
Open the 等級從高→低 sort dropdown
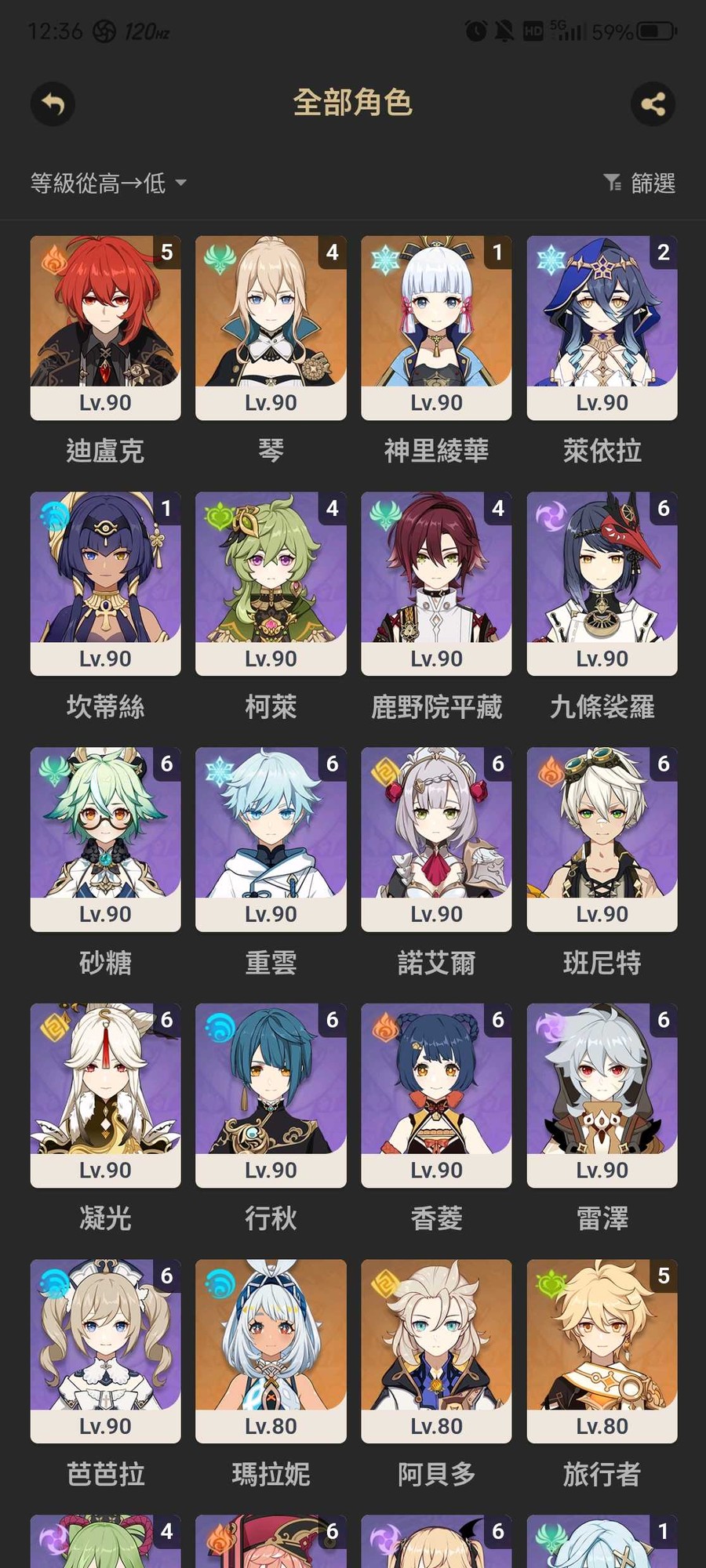coord(108,183)
